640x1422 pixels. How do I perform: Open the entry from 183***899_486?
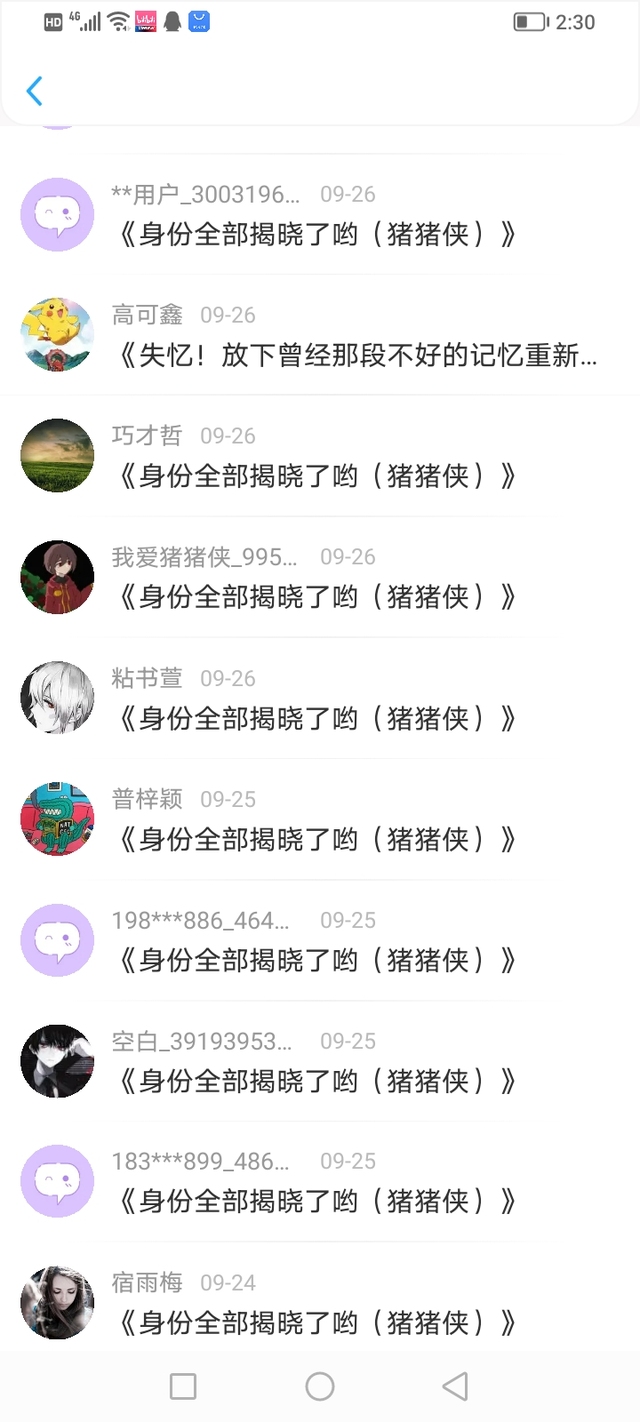coord(318,1201)
